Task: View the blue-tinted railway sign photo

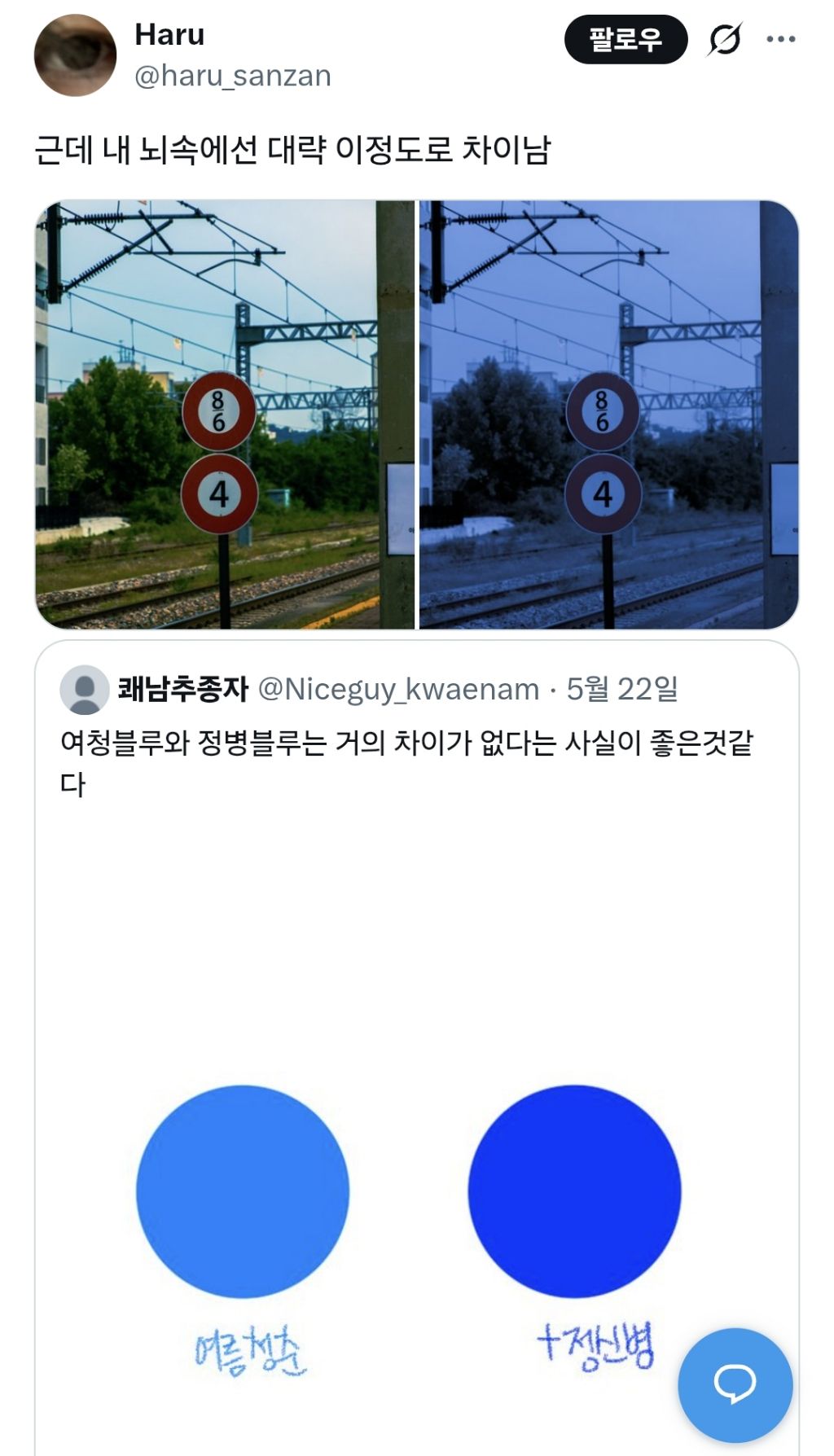Action: (608, 414)
